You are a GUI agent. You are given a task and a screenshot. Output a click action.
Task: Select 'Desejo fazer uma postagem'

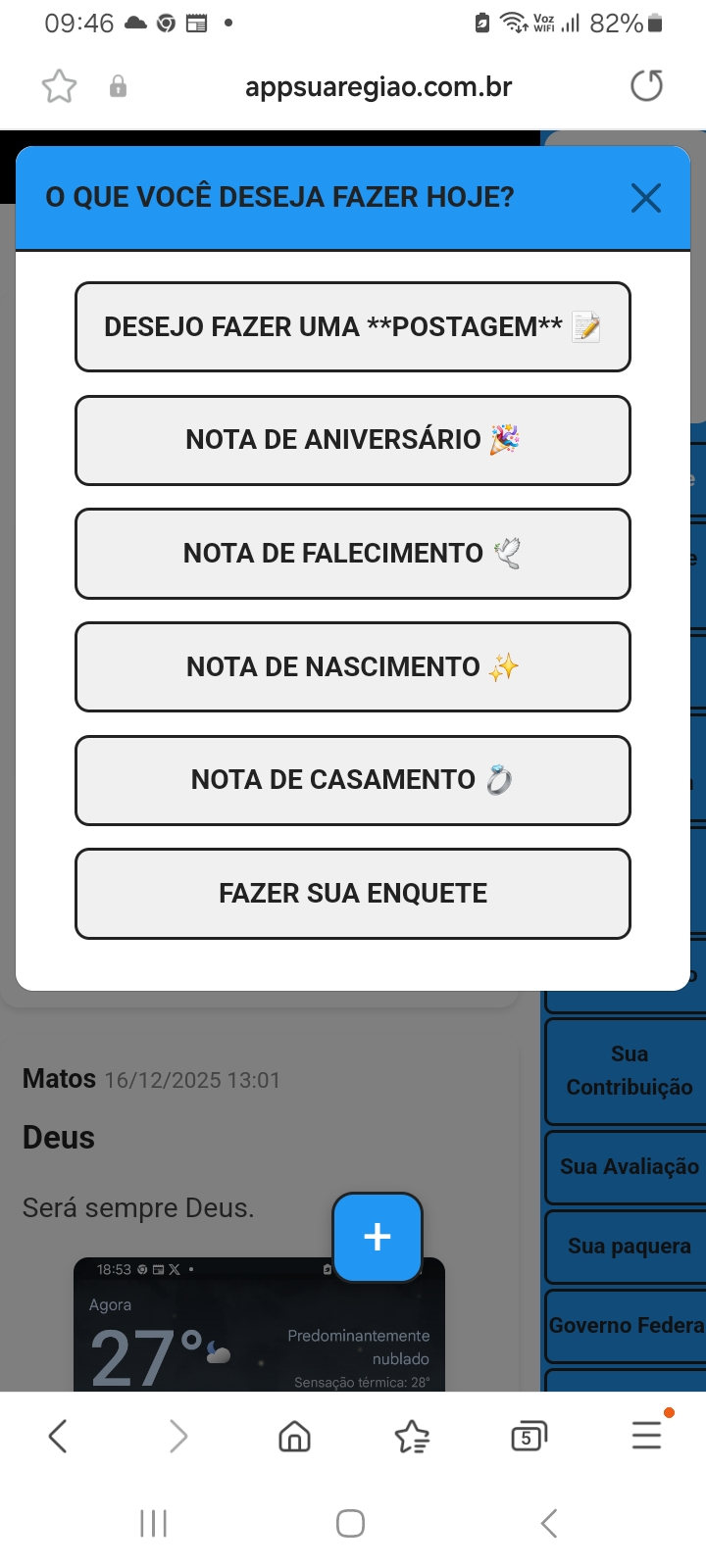[x=353, y=327]
